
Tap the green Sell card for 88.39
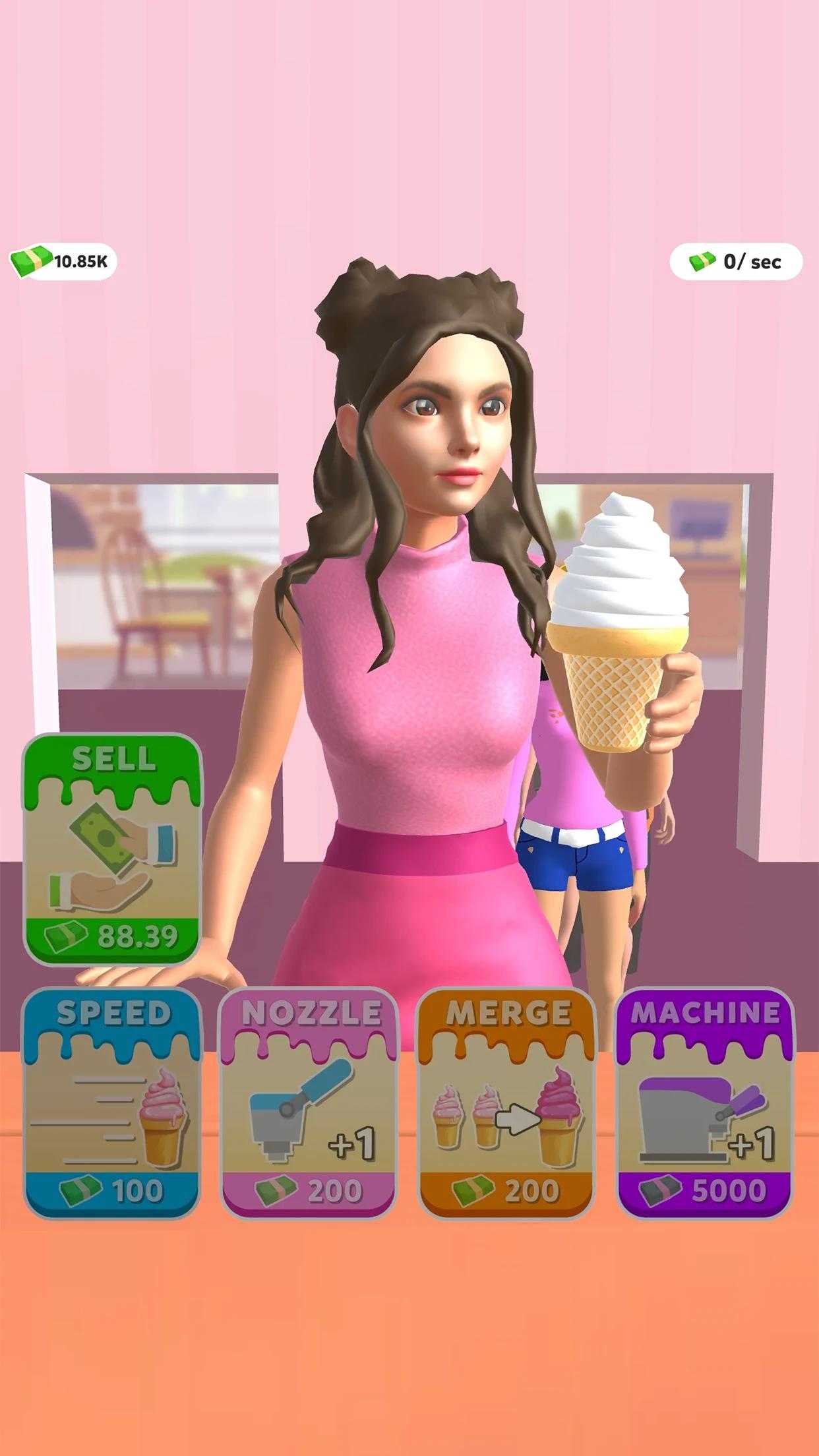point(112,849)
